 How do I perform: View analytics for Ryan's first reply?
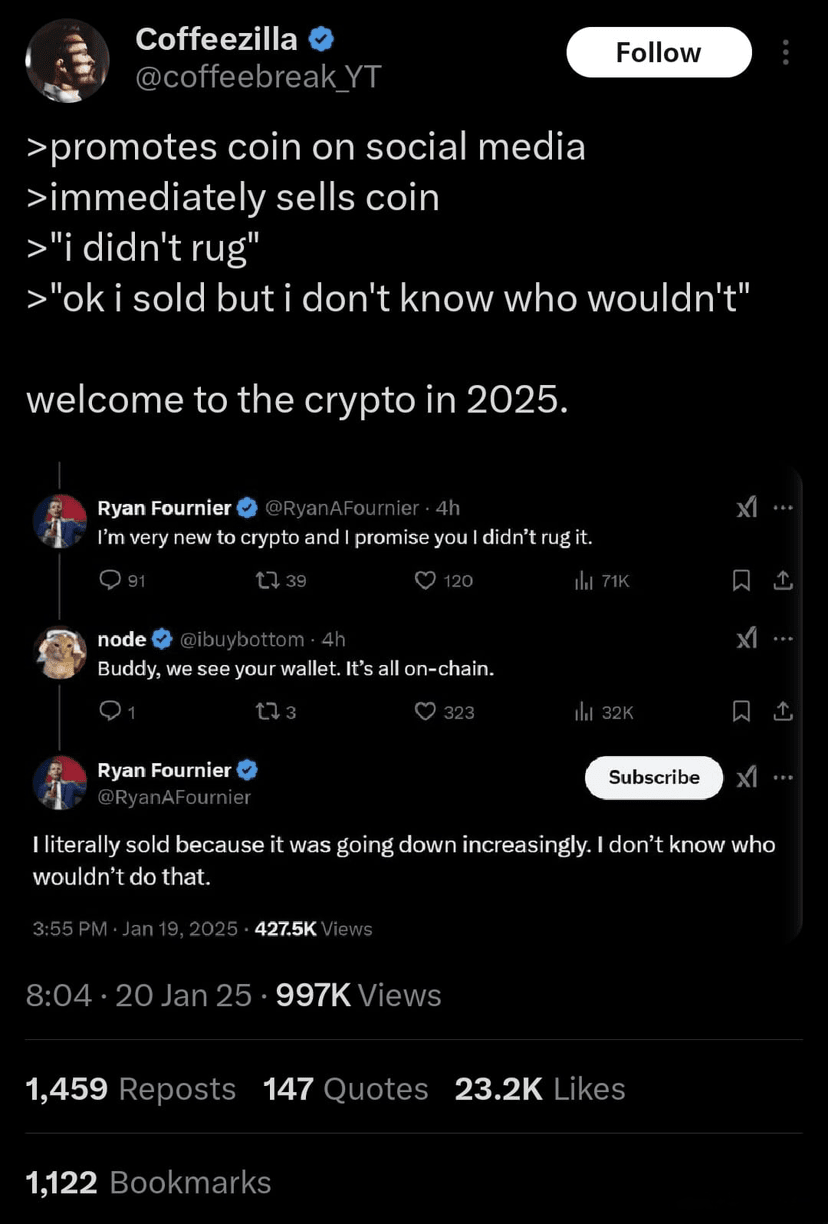click(x=584, y=580)
